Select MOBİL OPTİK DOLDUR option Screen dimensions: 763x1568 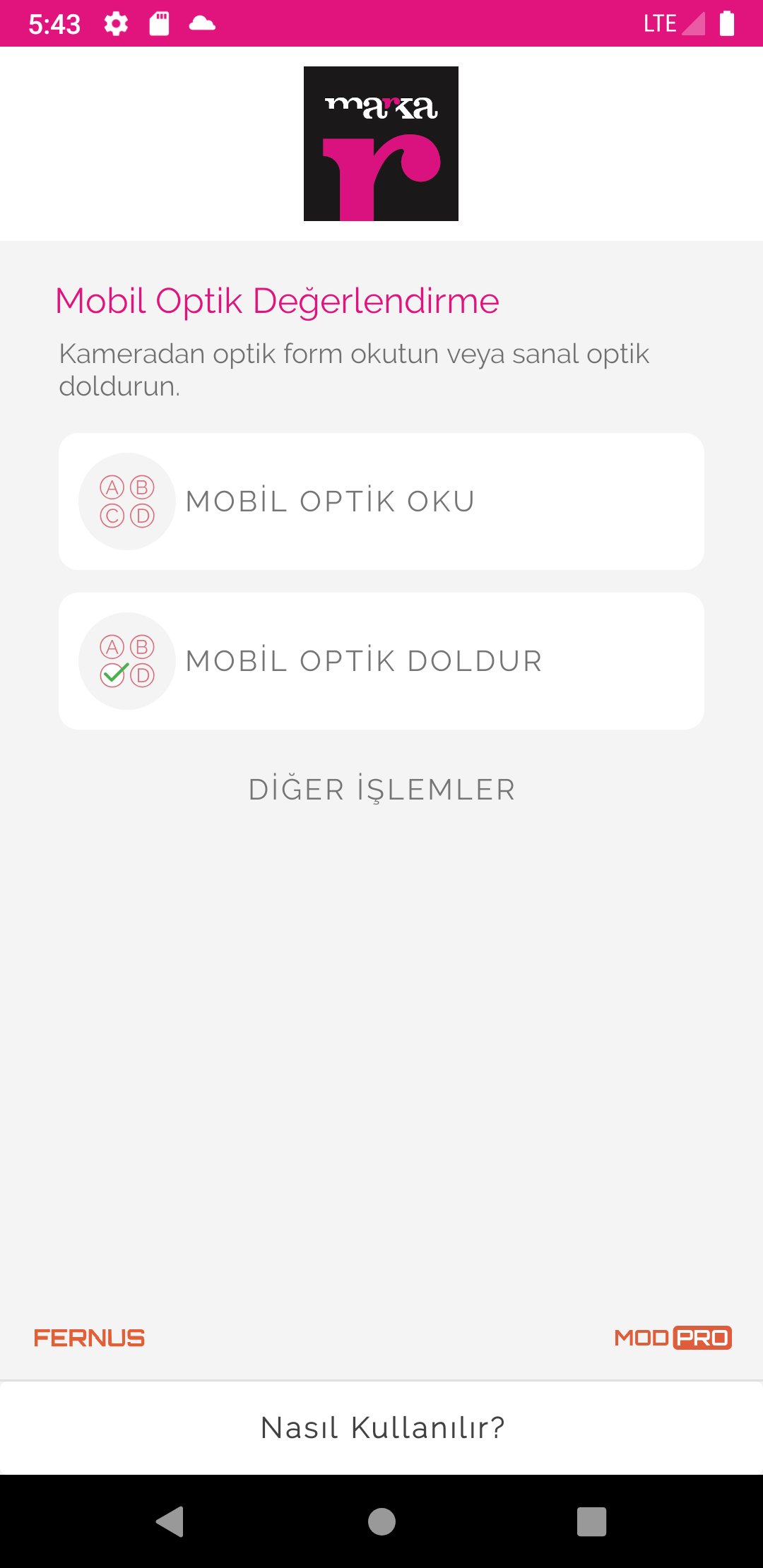pos(381,661)
